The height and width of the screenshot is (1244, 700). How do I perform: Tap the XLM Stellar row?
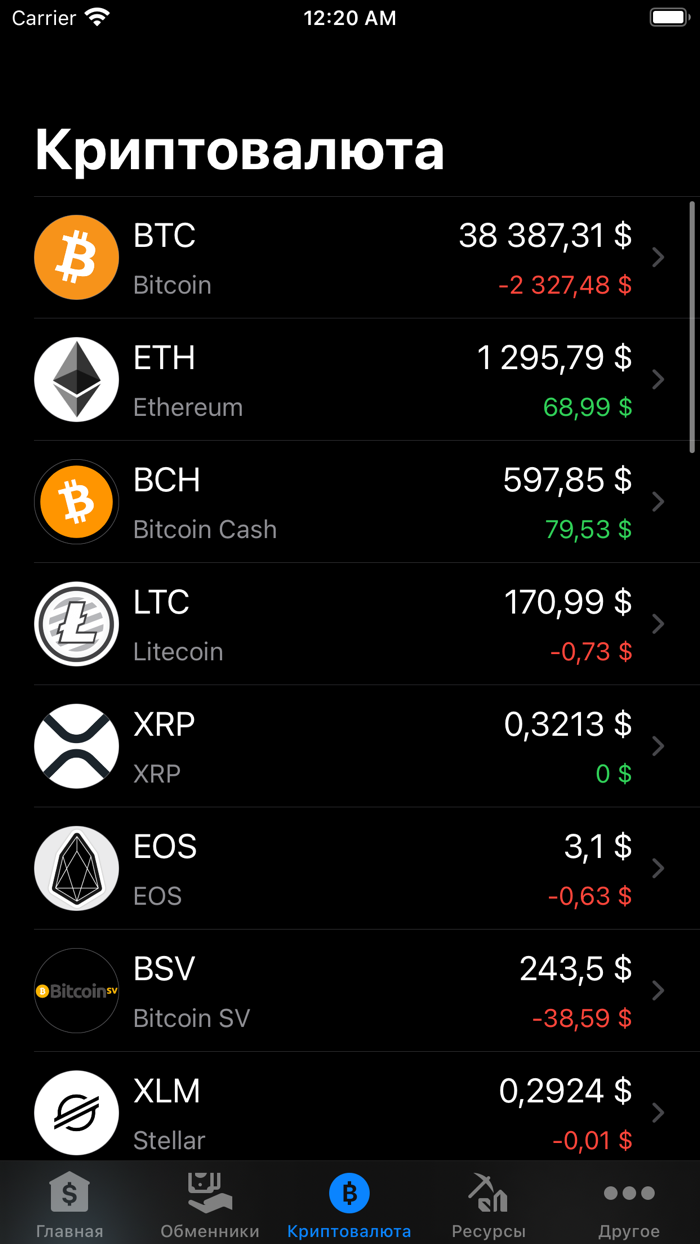(350, 1110)
